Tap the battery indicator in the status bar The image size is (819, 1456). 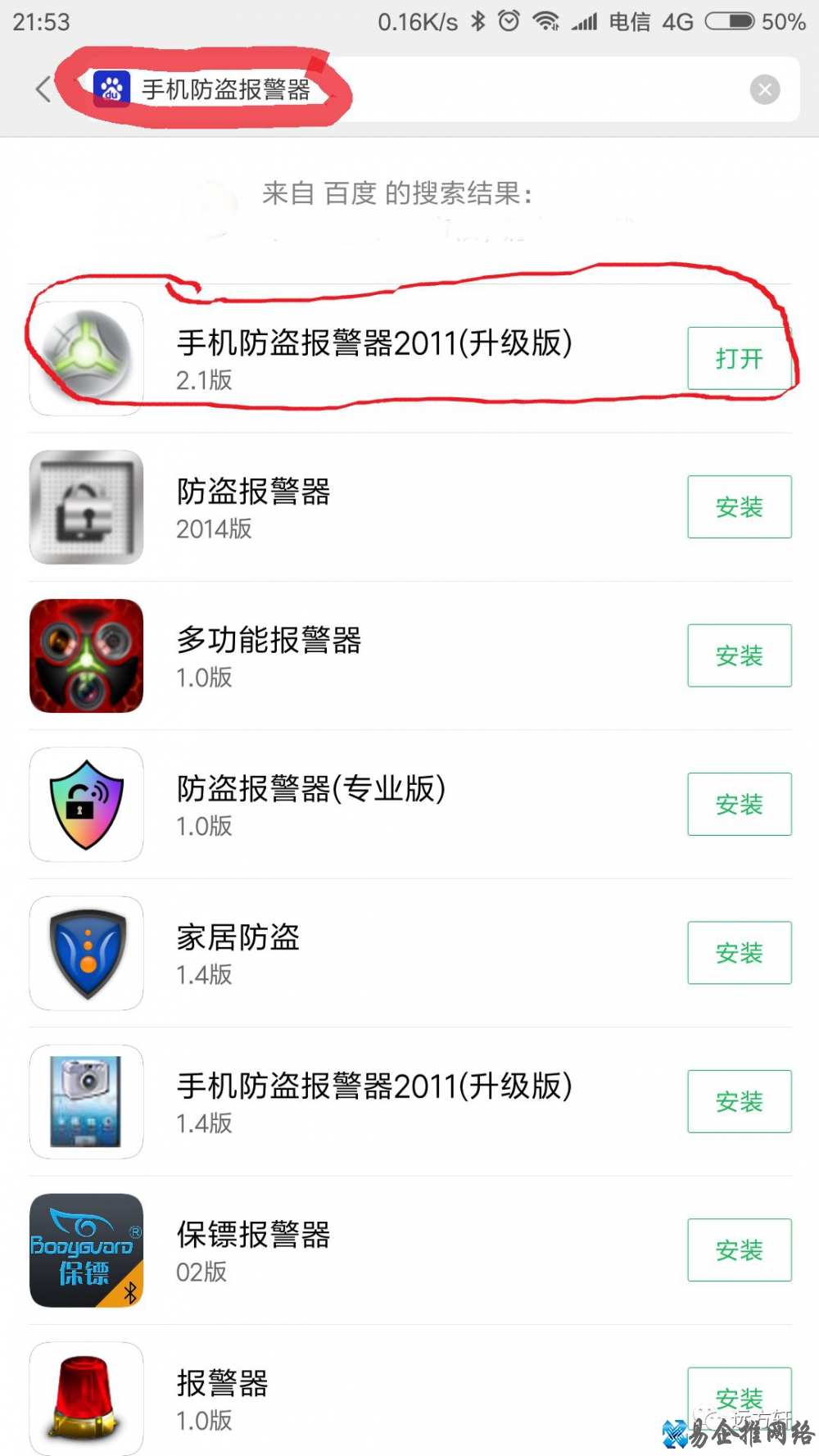click(x=730, y=20)
